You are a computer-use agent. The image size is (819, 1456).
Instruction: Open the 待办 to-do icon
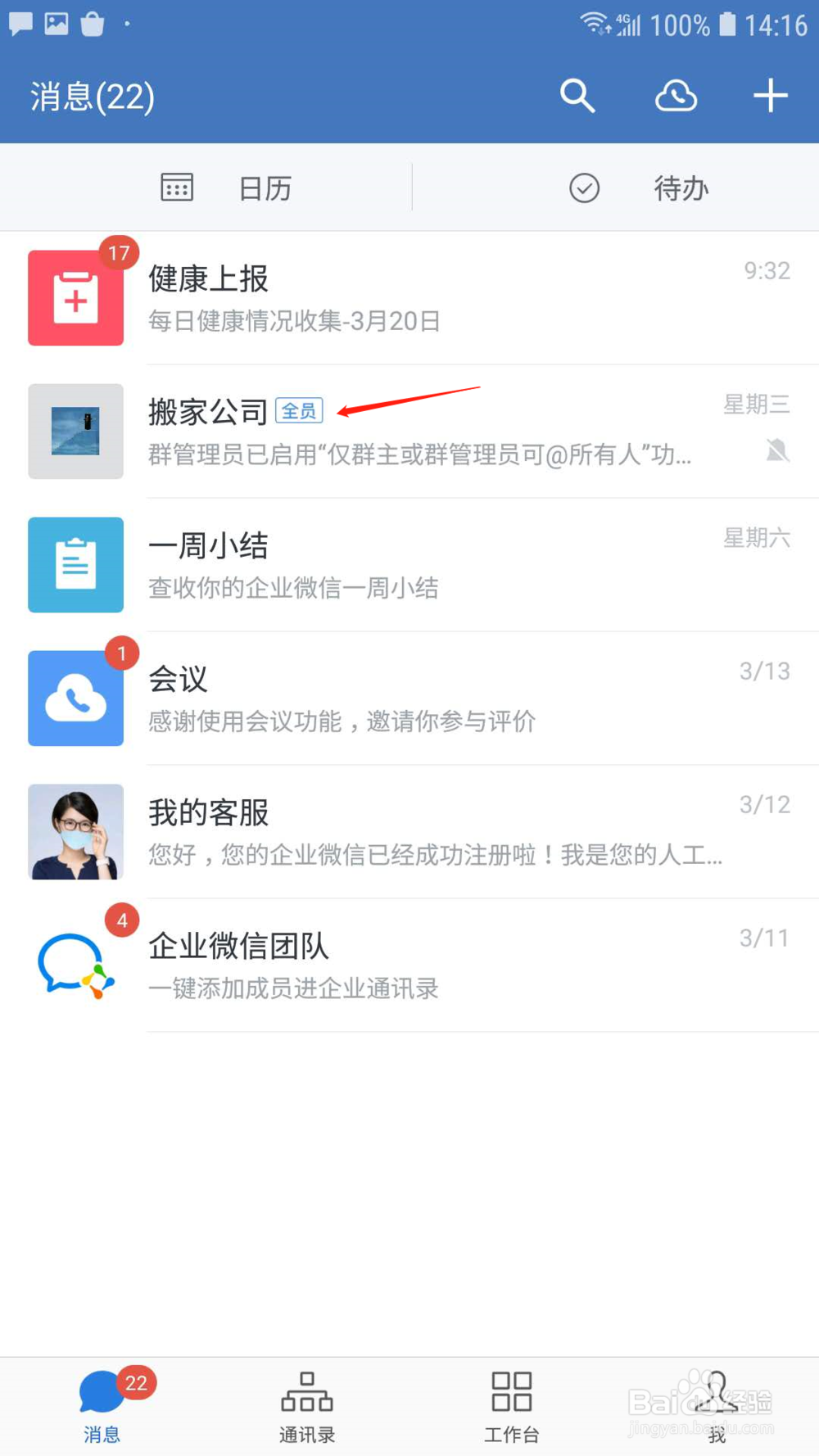tap(583, 188)
